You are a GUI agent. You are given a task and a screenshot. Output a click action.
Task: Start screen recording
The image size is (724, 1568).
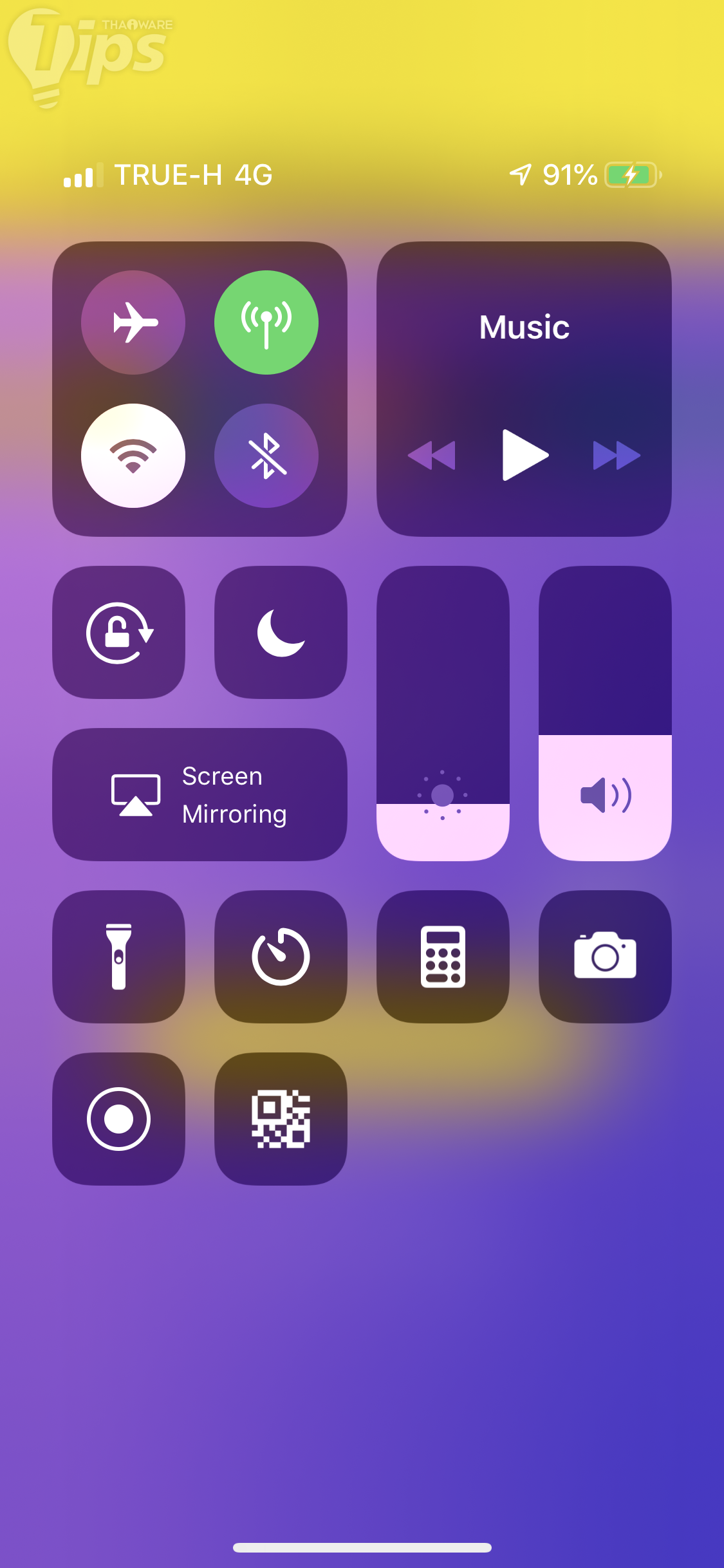click(119, 1119)
